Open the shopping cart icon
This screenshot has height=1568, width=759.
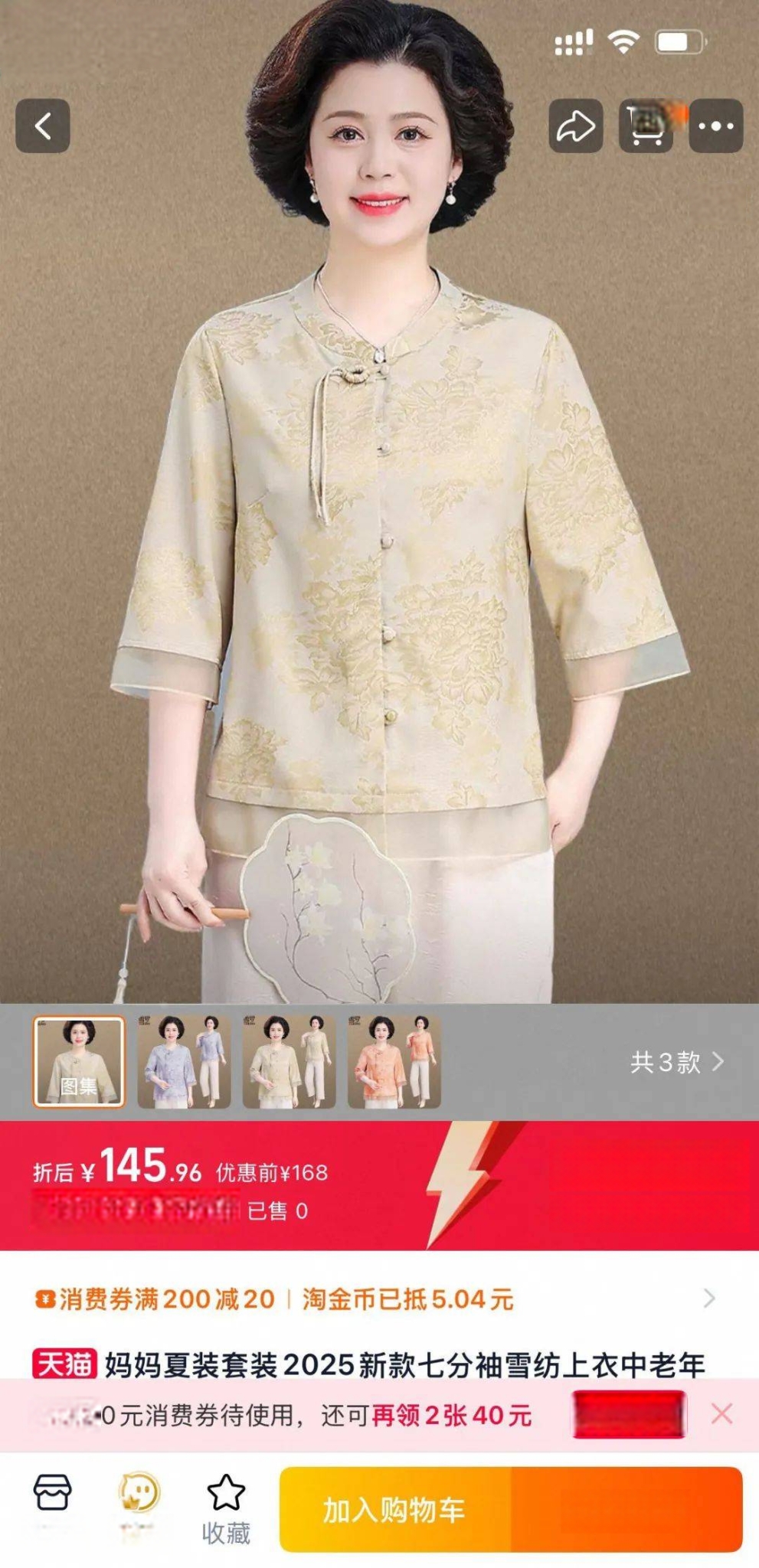(646, 126)
